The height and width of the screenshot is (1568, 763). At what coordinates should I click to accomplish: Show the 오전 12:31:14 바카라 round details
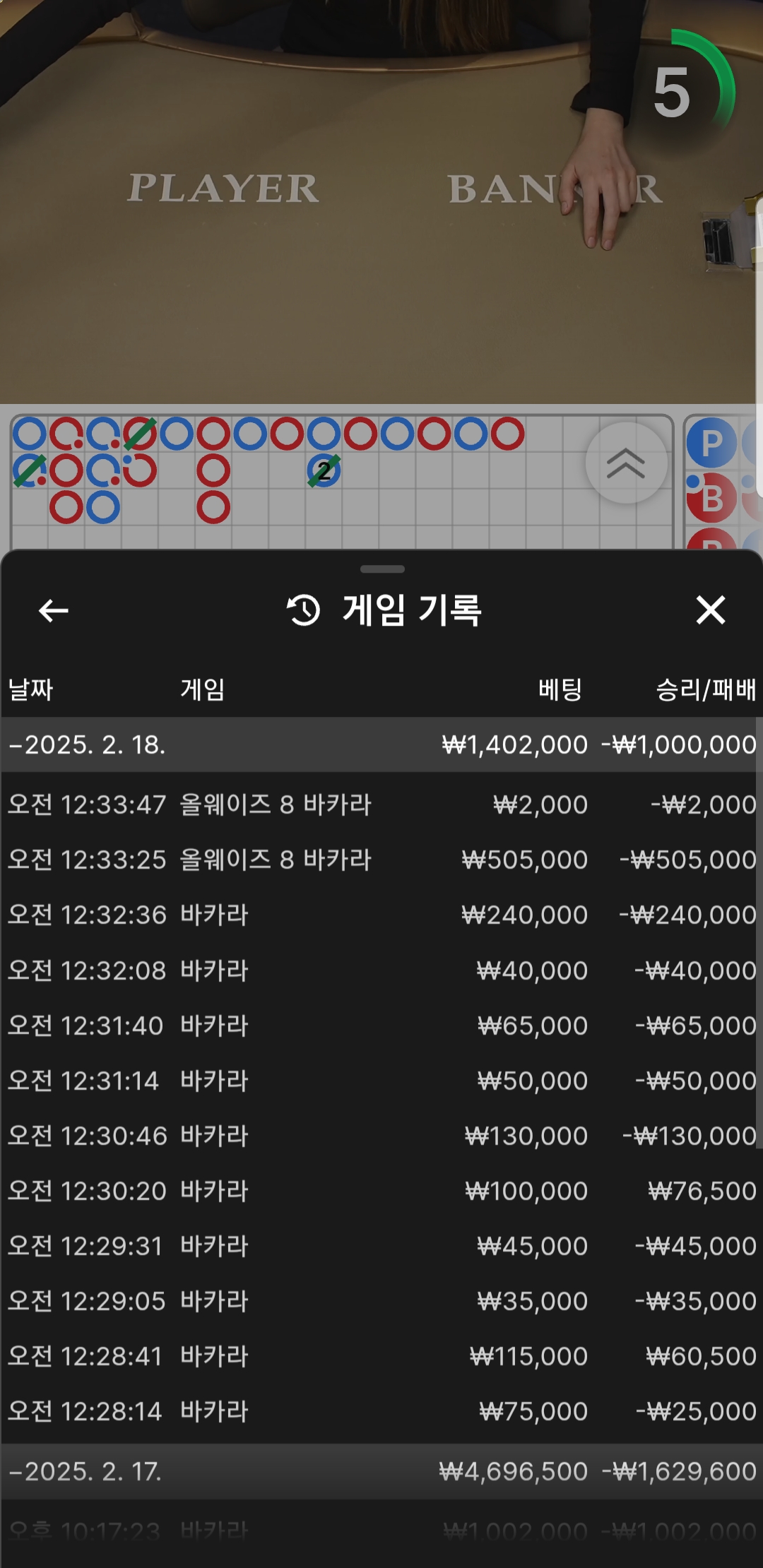click(381, 1081)
